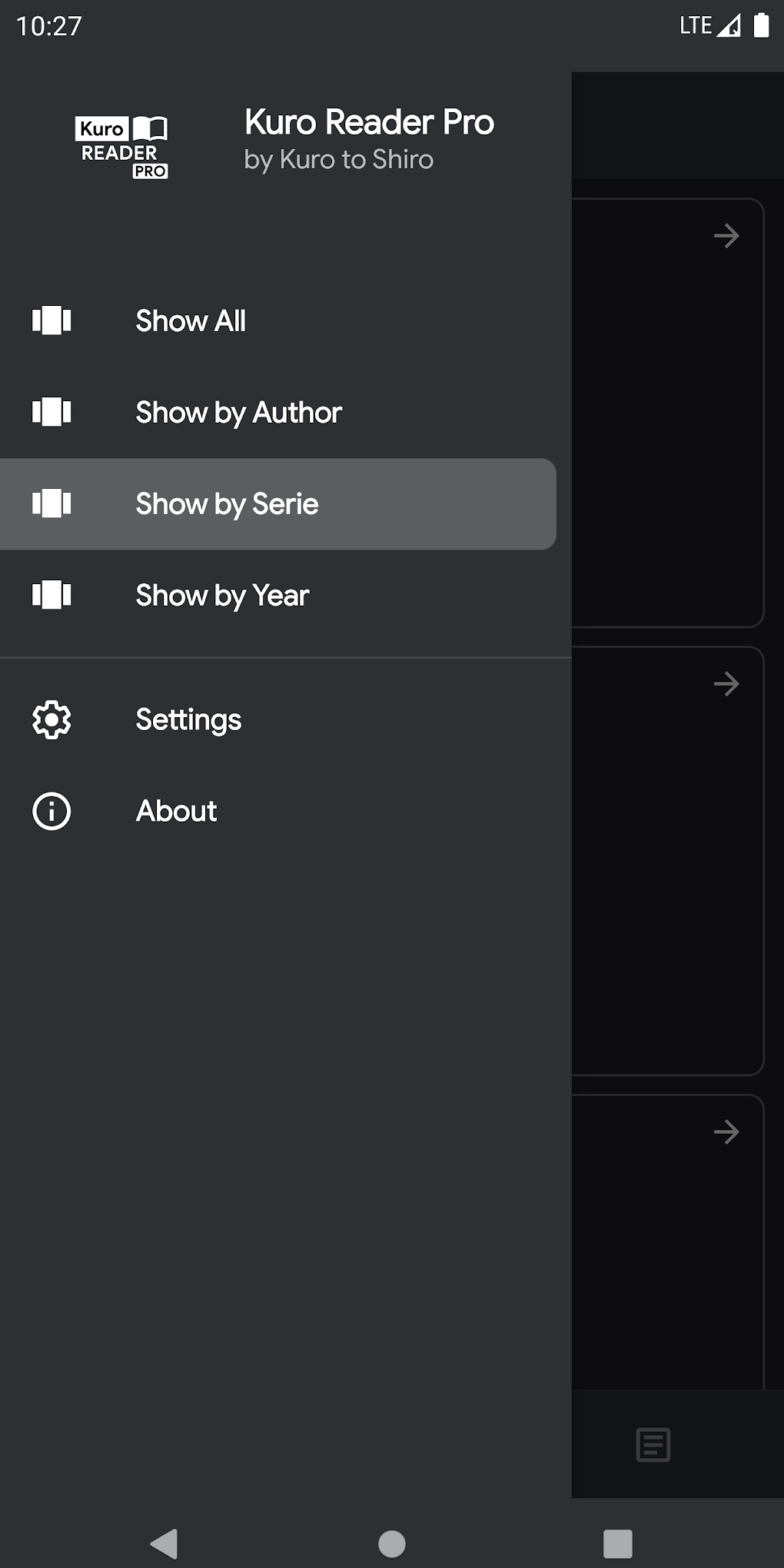This screenshot has height=1568, width=784.
Task: Click the Show by Year library icon
Action: click(51, 596)
